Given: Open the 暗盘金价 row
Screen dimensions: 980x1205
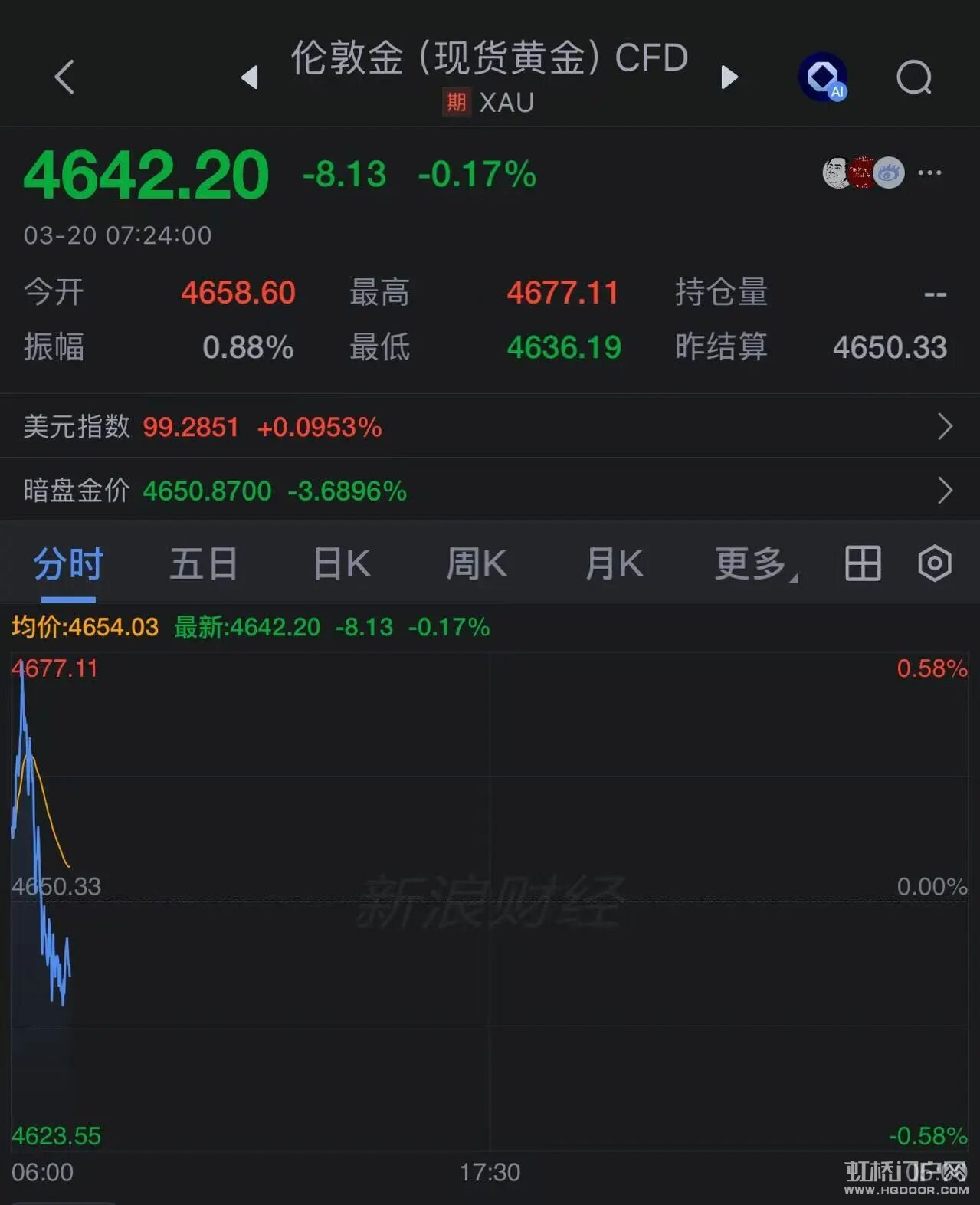Looking at the screenshot, I should (490, 490).
